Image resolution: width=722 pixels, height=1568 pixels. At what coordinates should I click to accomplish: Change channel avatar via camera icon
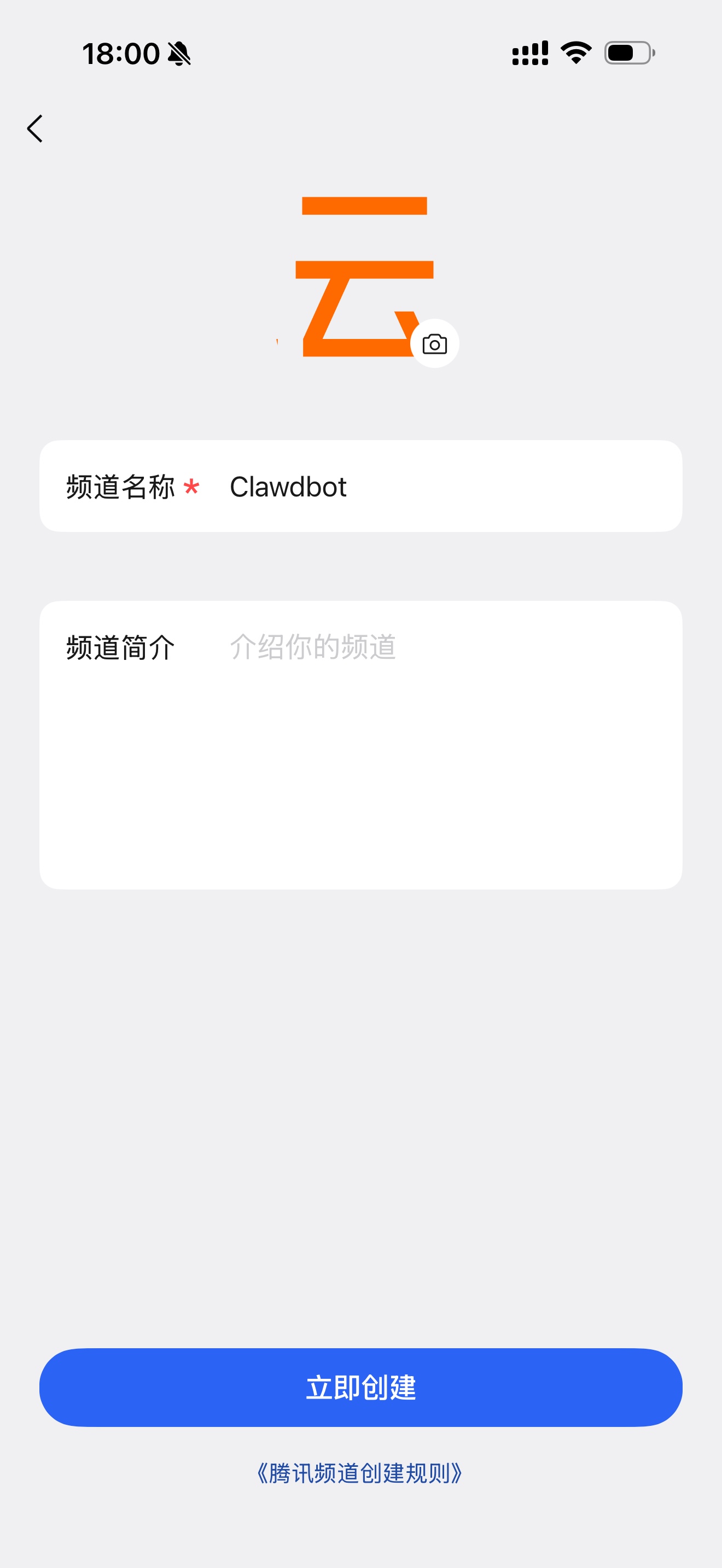coord(435,344)
